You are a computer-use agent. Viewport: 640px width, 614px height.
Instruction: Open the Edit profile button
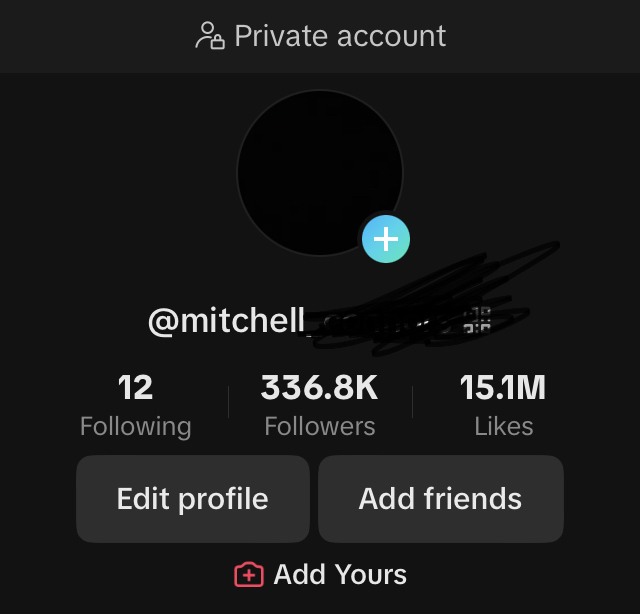193,499
